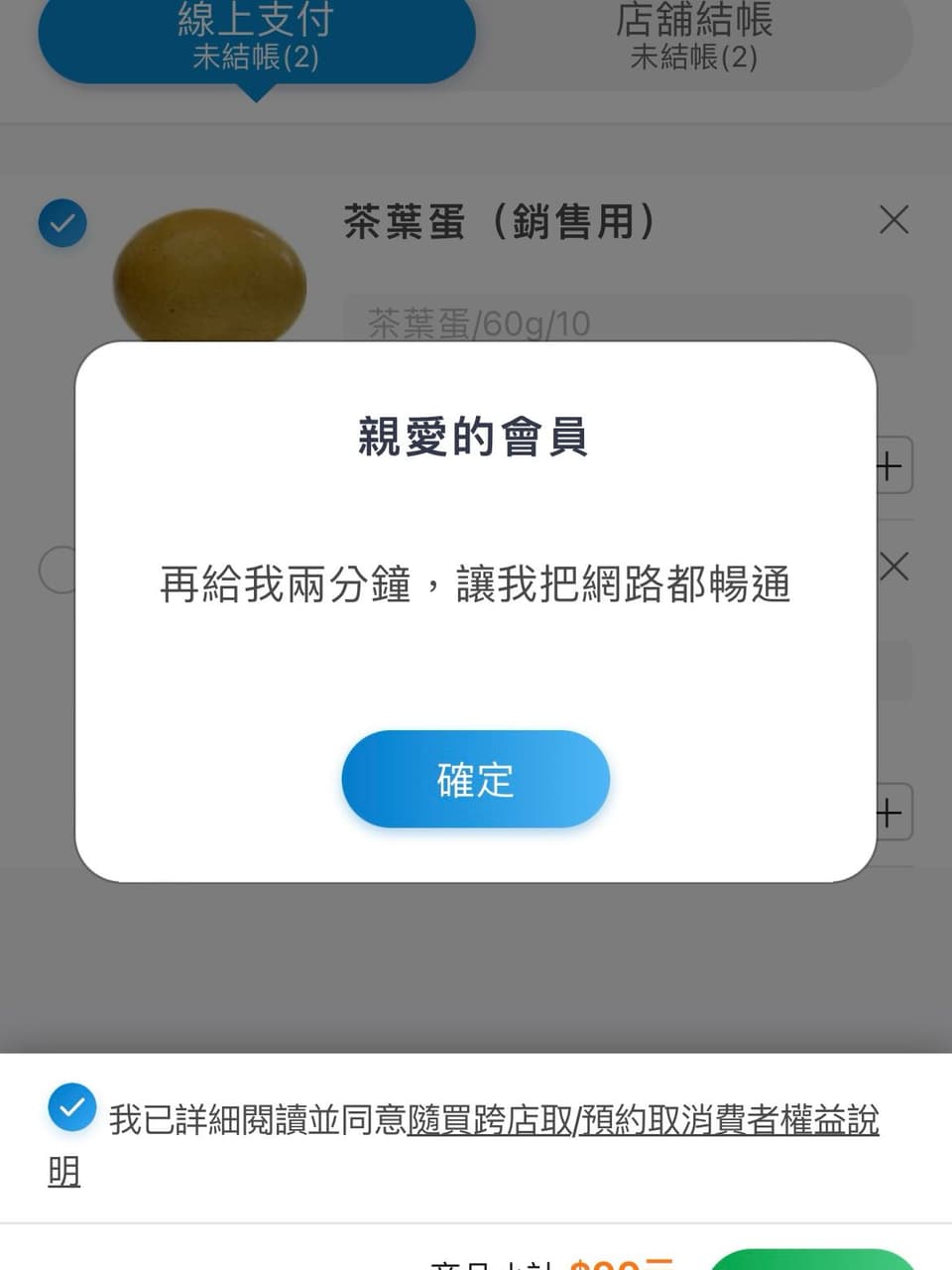Open the 茶葉蛋/60g/10 option selector
The image size is (952, 1270).
[627, 323]
